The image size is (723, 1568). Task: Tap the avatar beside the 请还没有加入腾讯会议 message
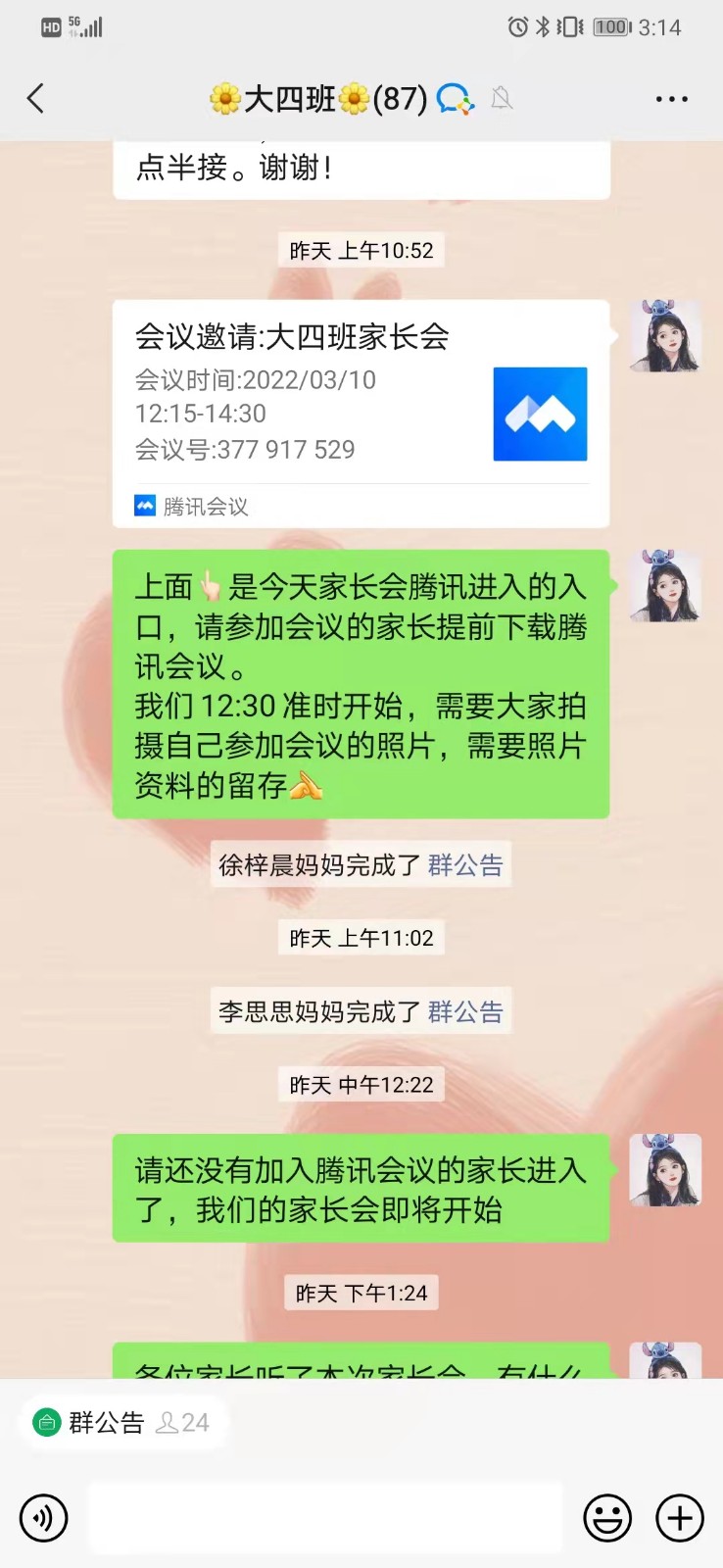pyautogui.click(x=665, y=1169)
